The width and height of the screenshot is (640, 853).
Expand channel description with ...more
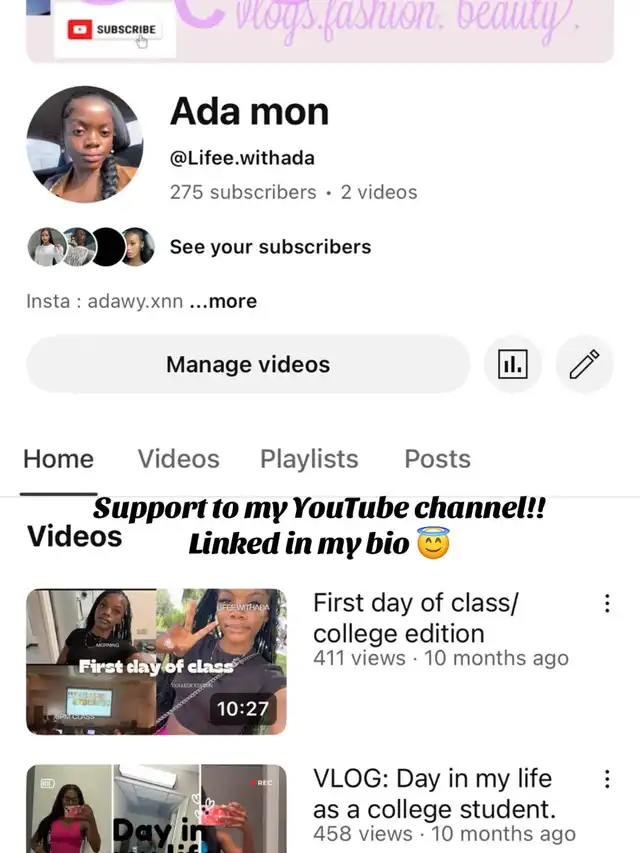(x=223, y=301)
